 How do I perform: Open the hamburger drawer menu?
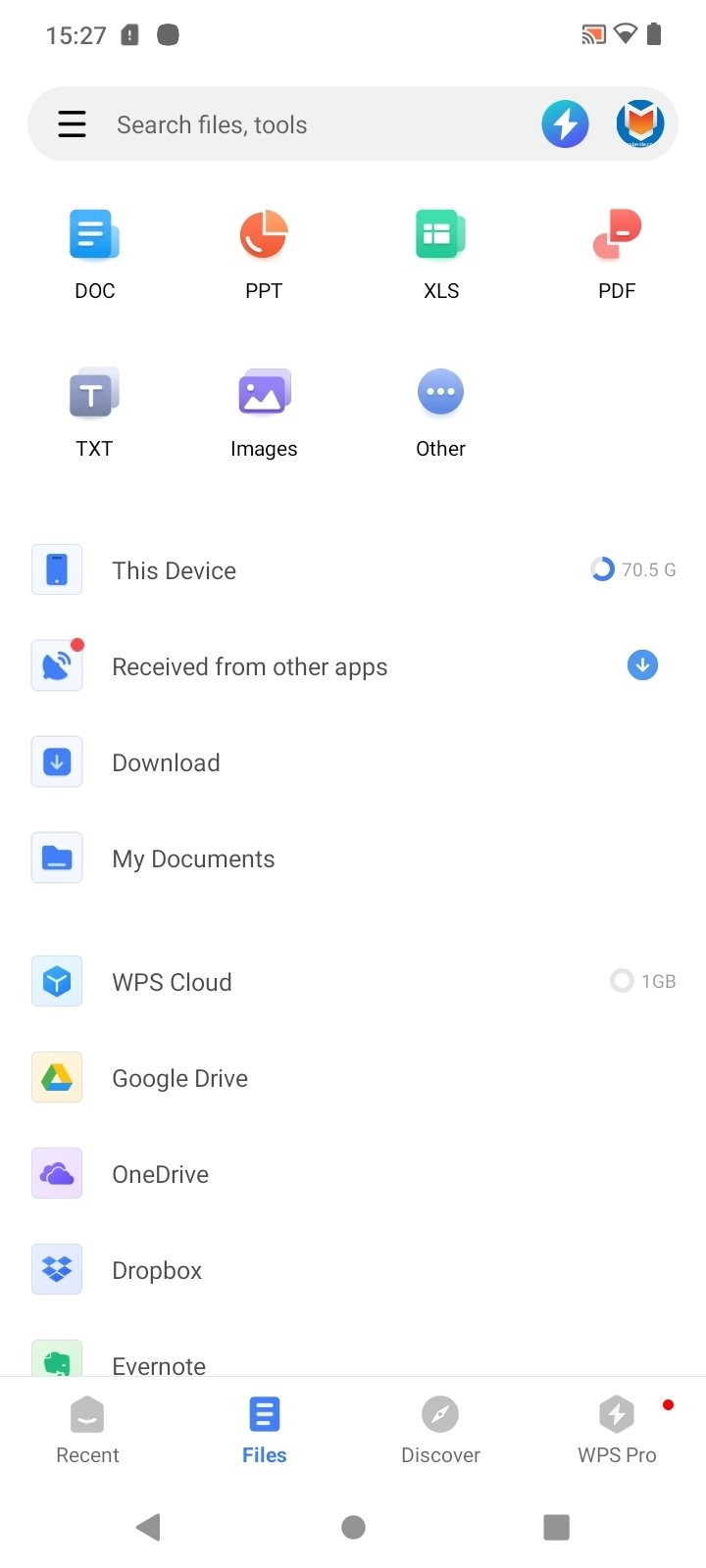(72, 124)
